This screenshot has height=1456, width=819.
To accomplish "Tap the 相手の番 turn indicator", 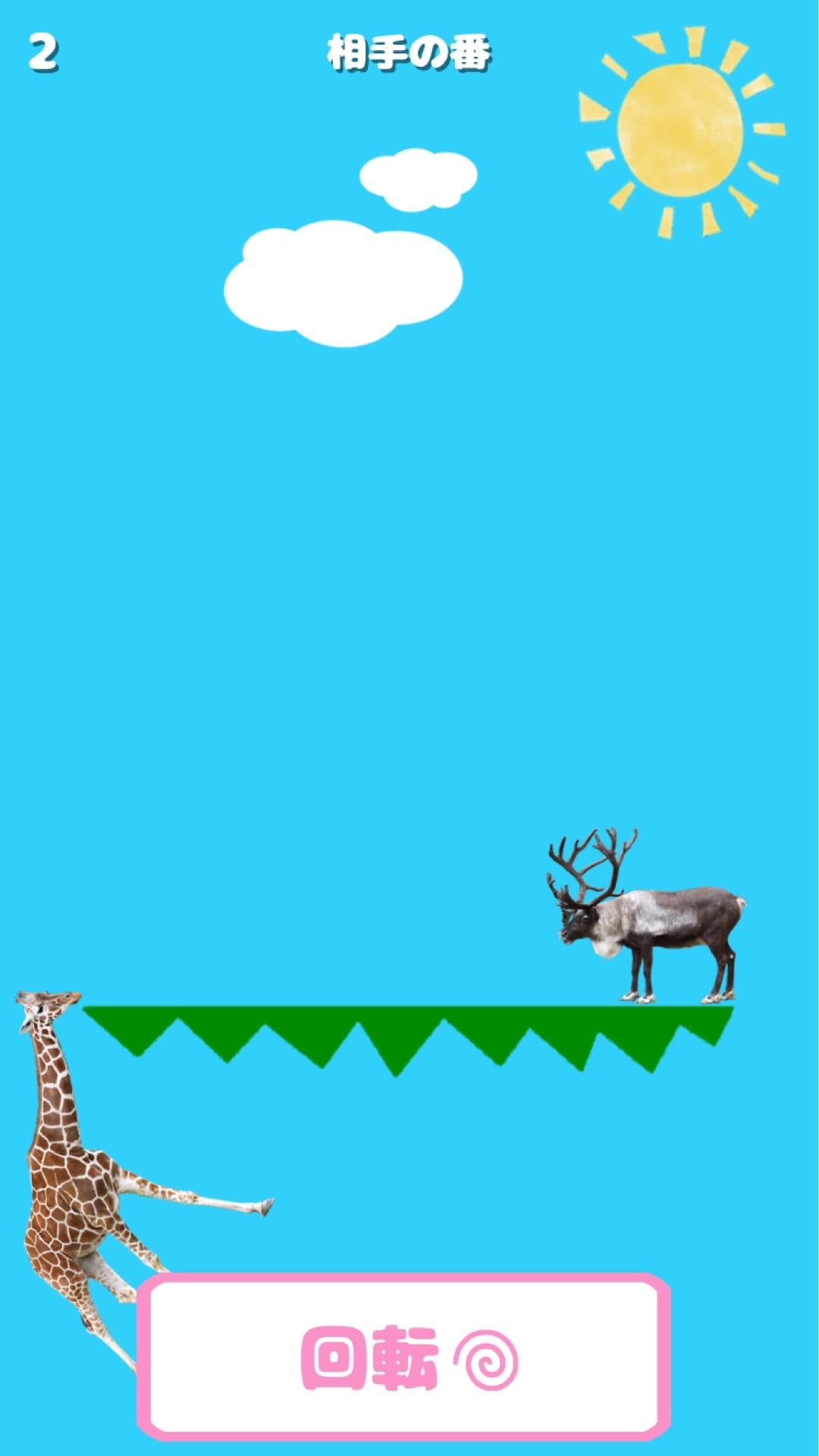I will (x=409, y=51).
